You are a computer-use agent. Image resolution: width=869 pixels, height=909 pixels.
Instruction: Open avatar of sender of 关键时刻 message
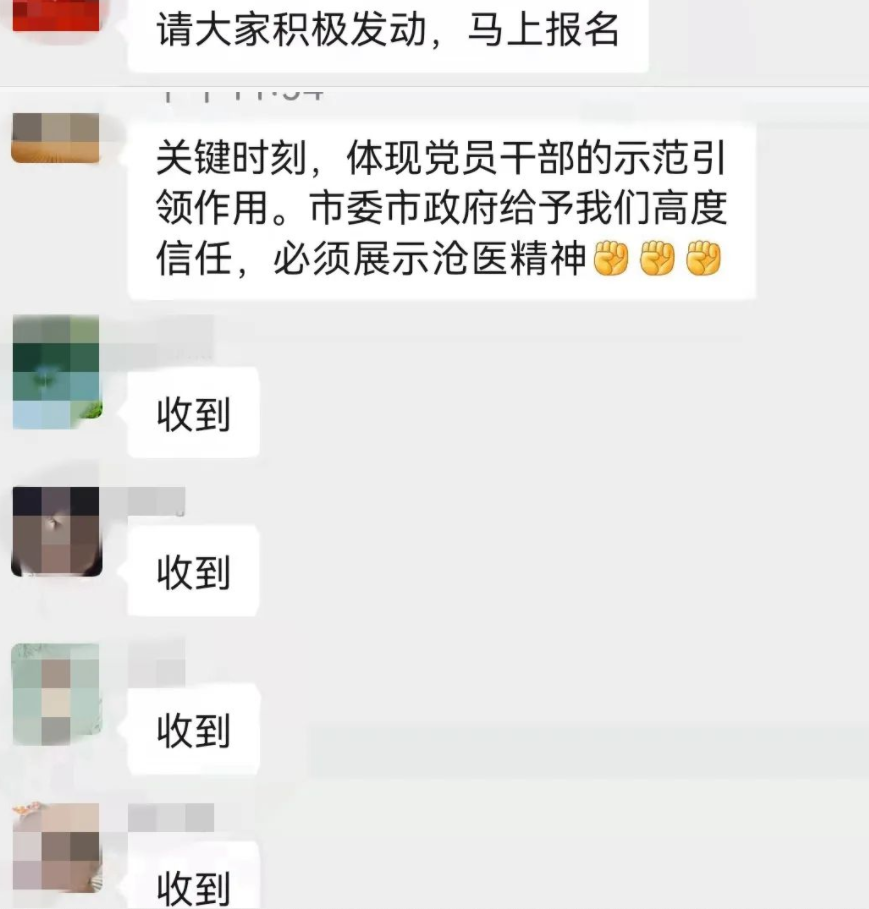point(56,138)
